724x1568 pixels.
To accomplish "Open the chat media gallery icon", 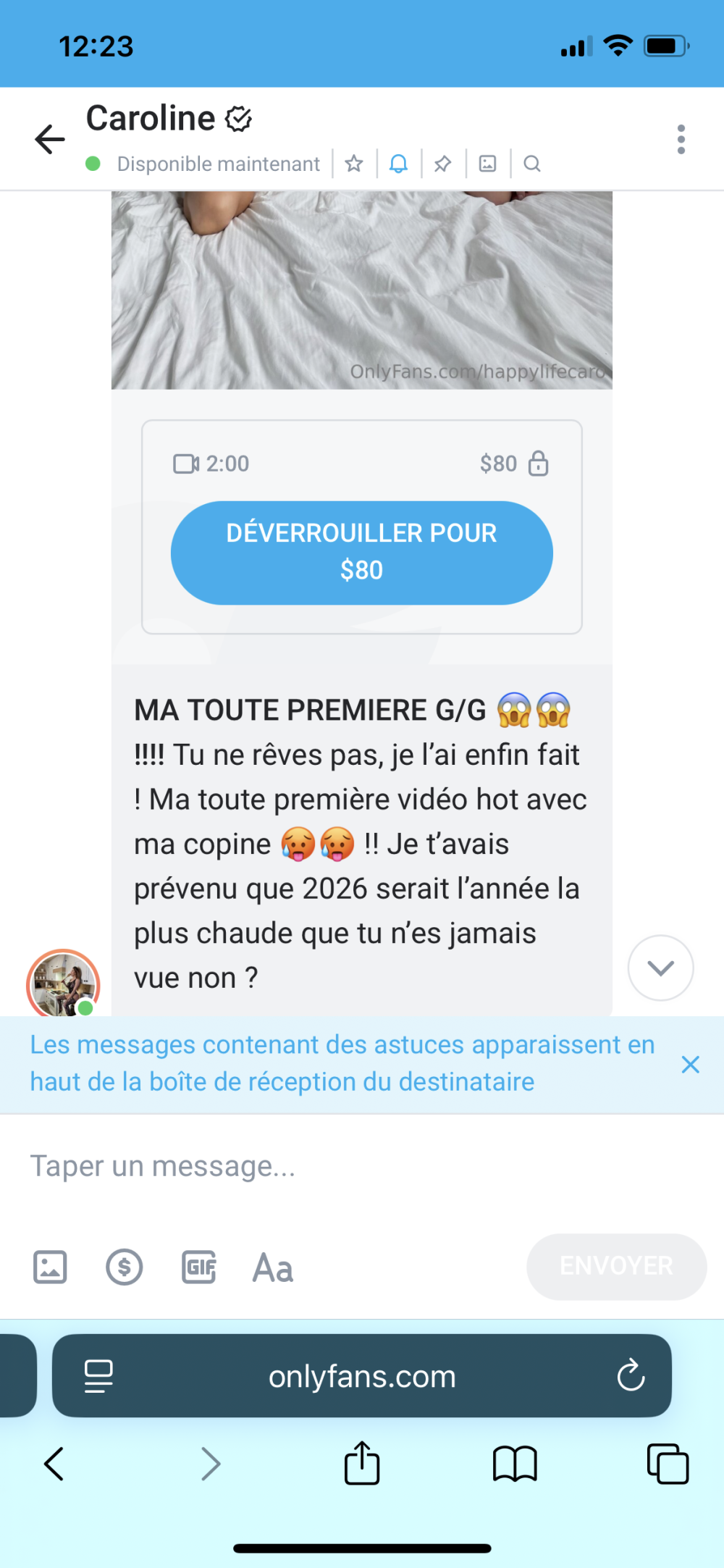I will pyautogui.click(x=488, y=164).
